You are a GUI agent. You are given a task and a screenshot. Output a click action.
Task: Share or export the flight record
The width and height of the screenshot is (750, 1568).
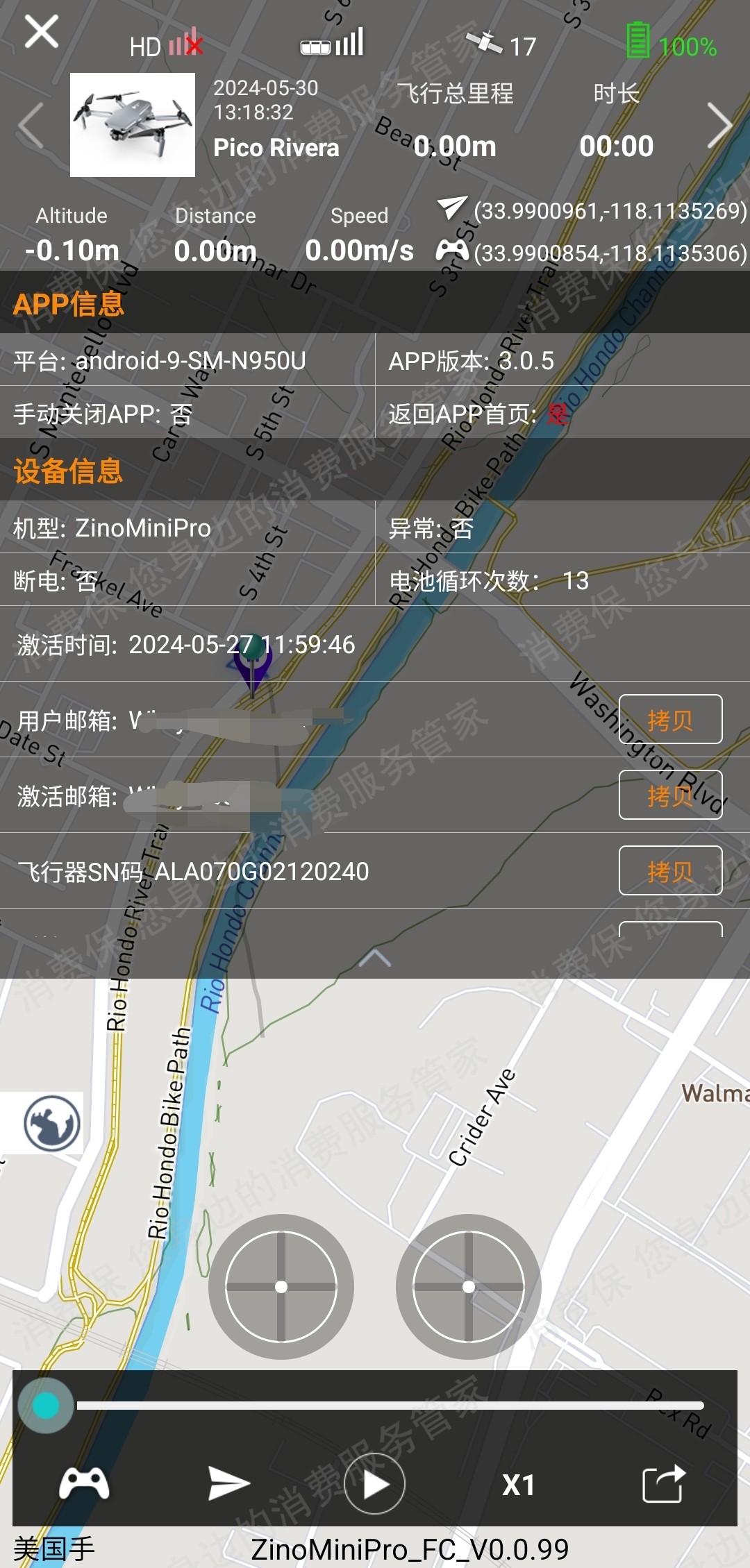[664, 1484]
